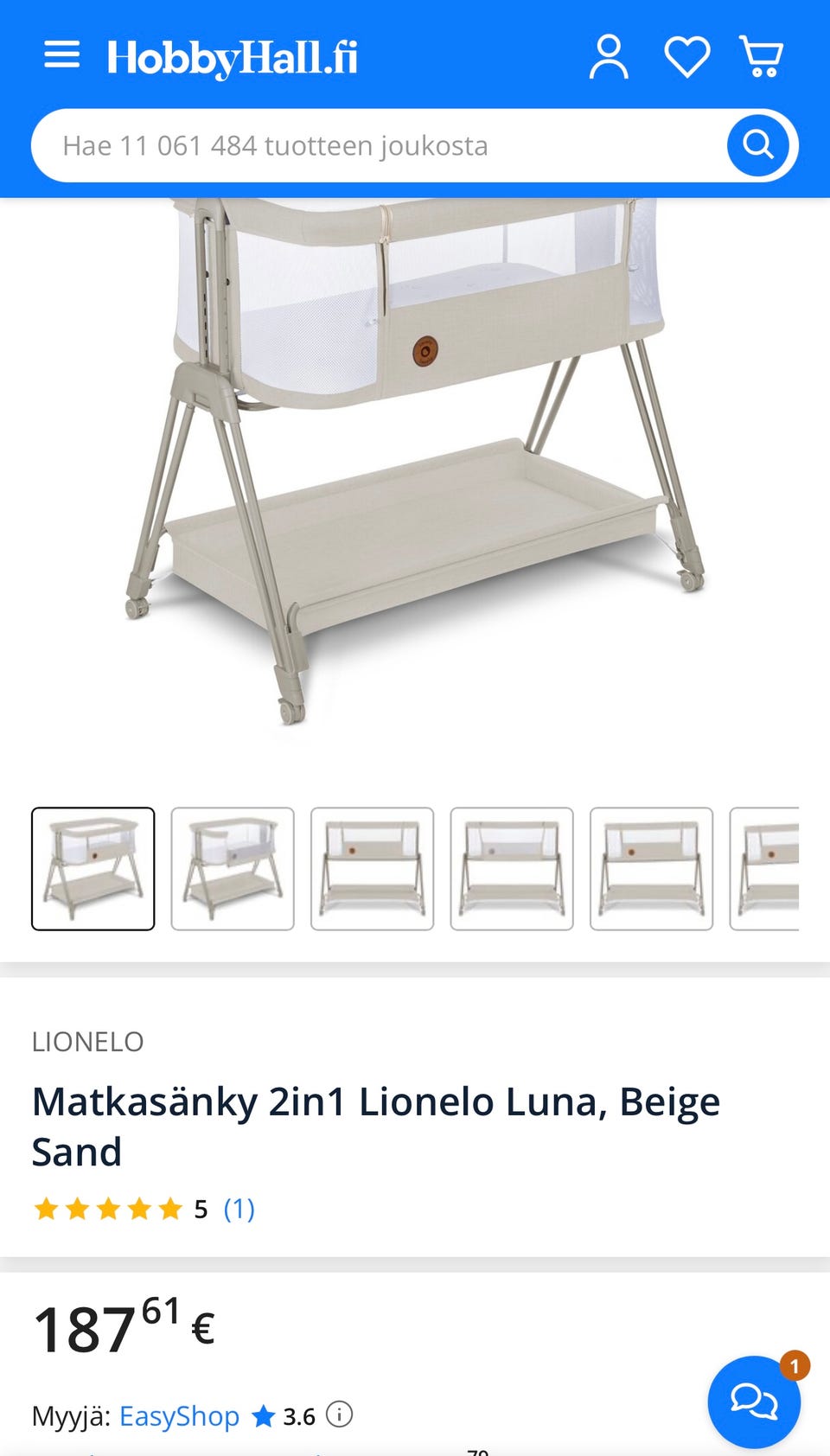Open the review count (1)
Viewport: 830px width, 1456px height.
[x=239, y=1209]
